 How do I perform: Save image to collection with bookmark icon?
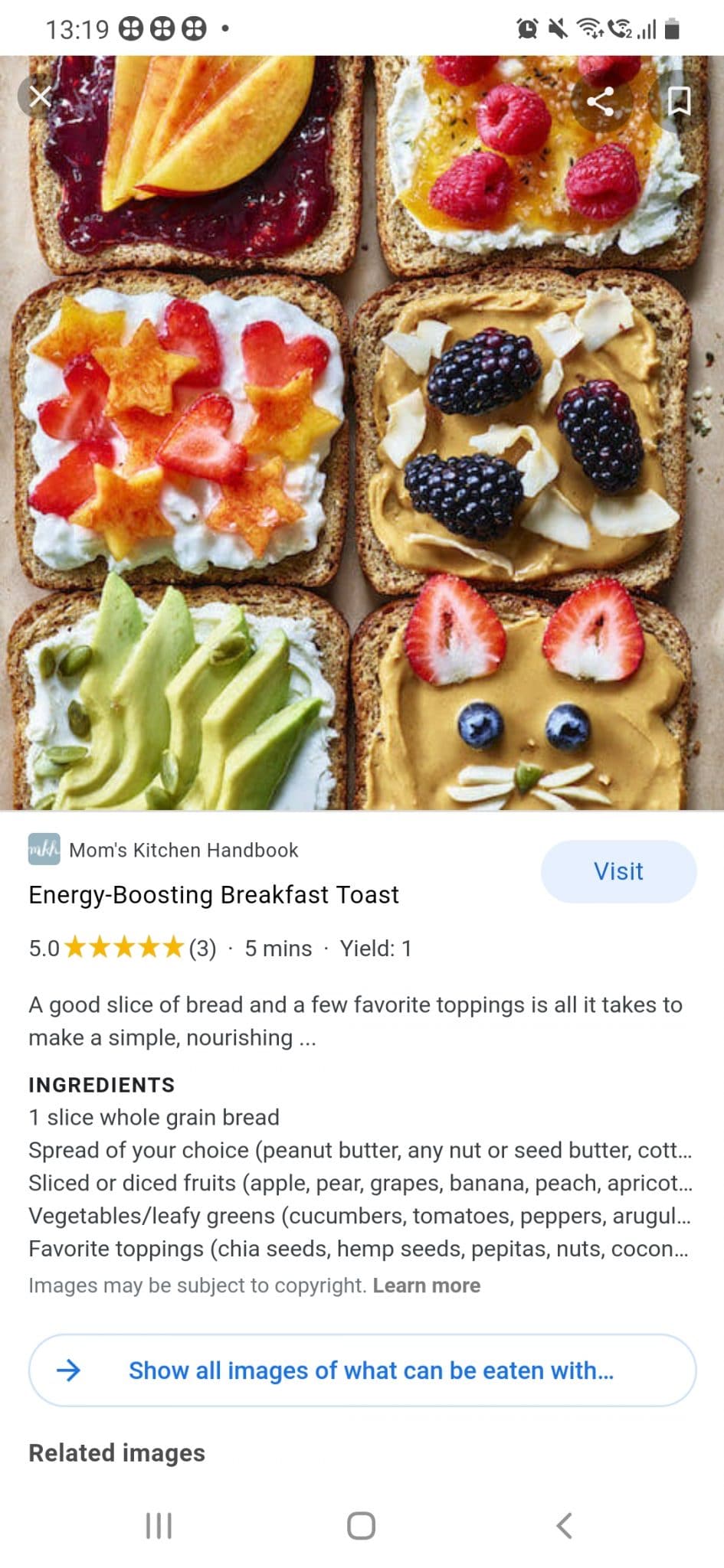coord(678,100)
